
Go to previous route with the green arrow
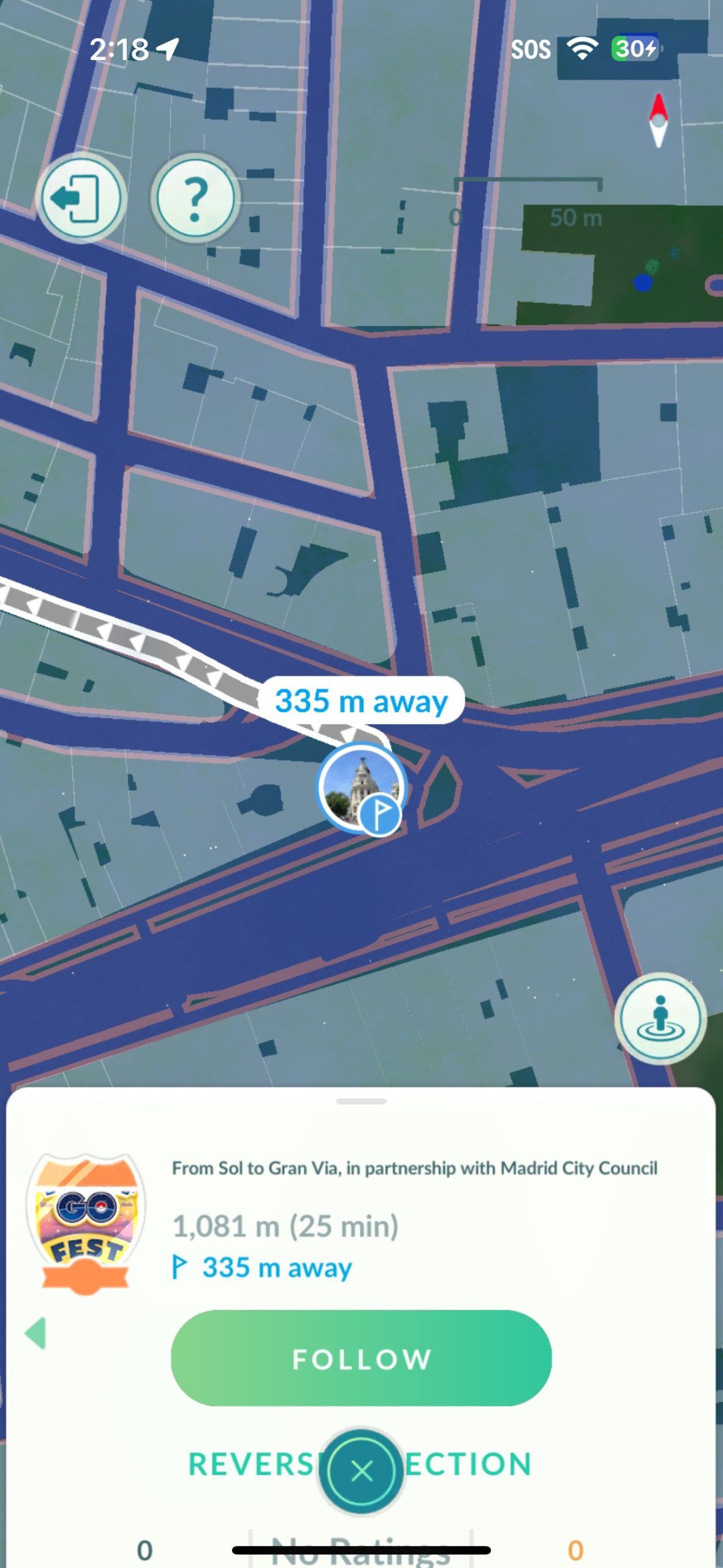click(x=36, y=1333)
